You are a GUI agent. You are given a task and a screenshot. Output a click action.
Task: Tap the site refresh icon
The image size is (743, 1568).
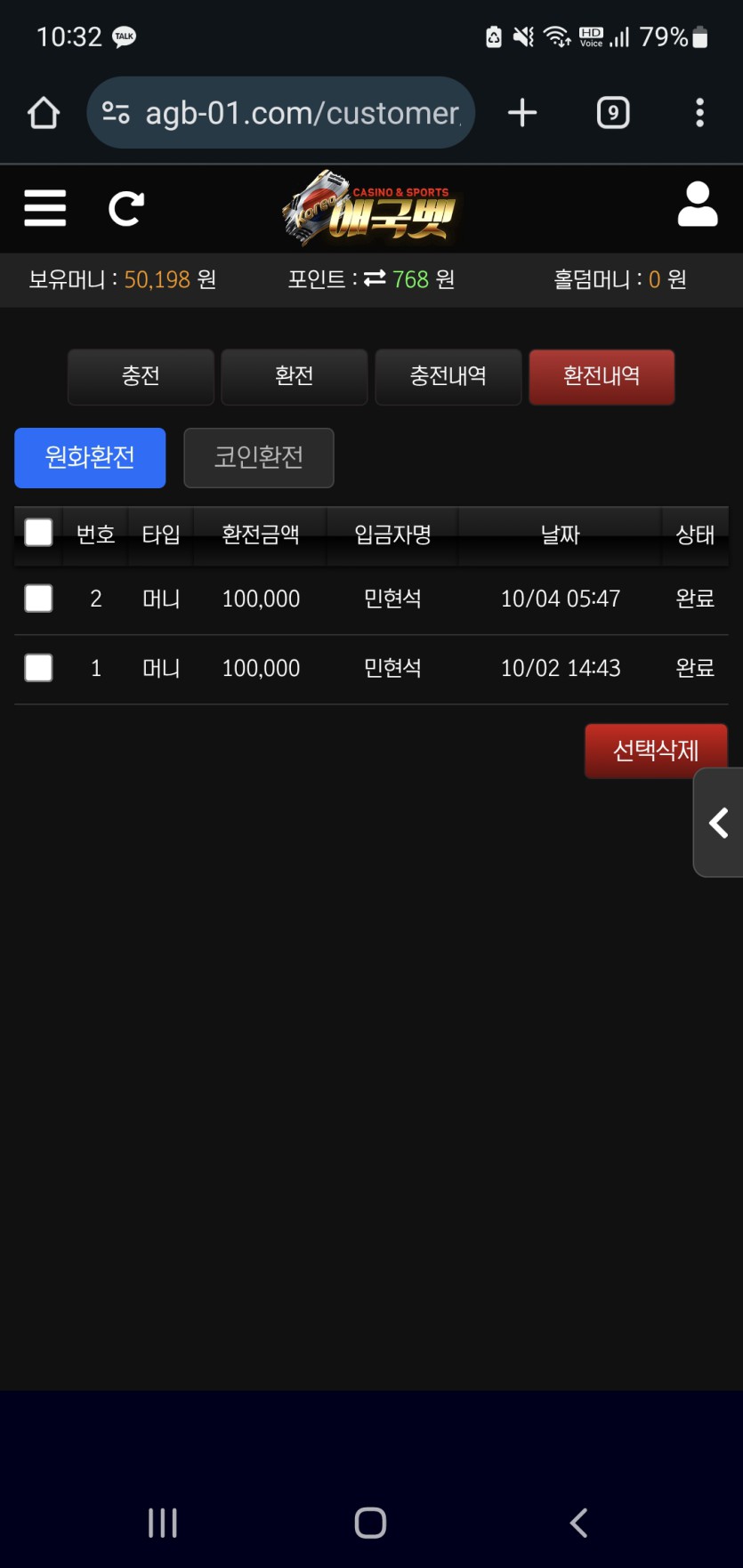tap(125, 209)
